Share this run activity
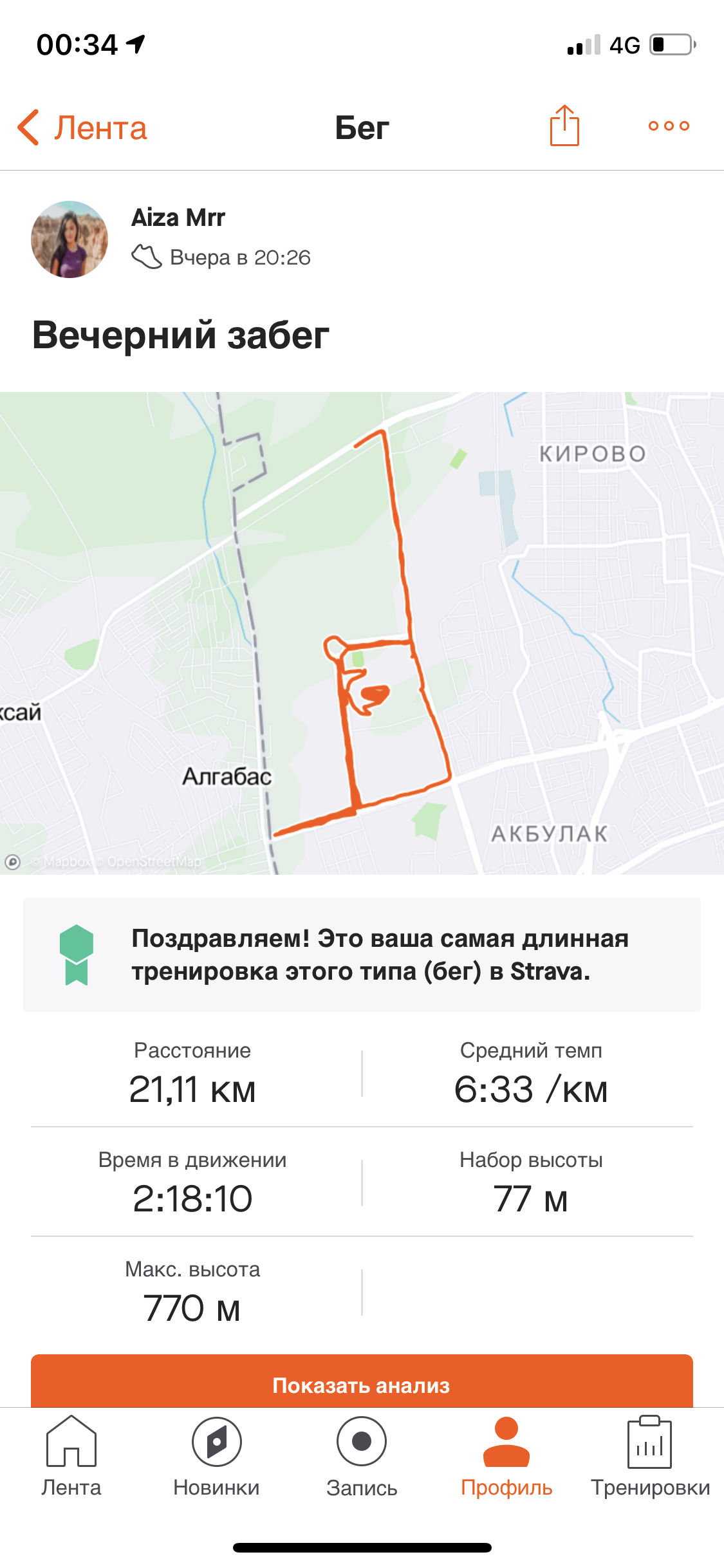Viewport: 724px width, 1568px height. point(564,126)
